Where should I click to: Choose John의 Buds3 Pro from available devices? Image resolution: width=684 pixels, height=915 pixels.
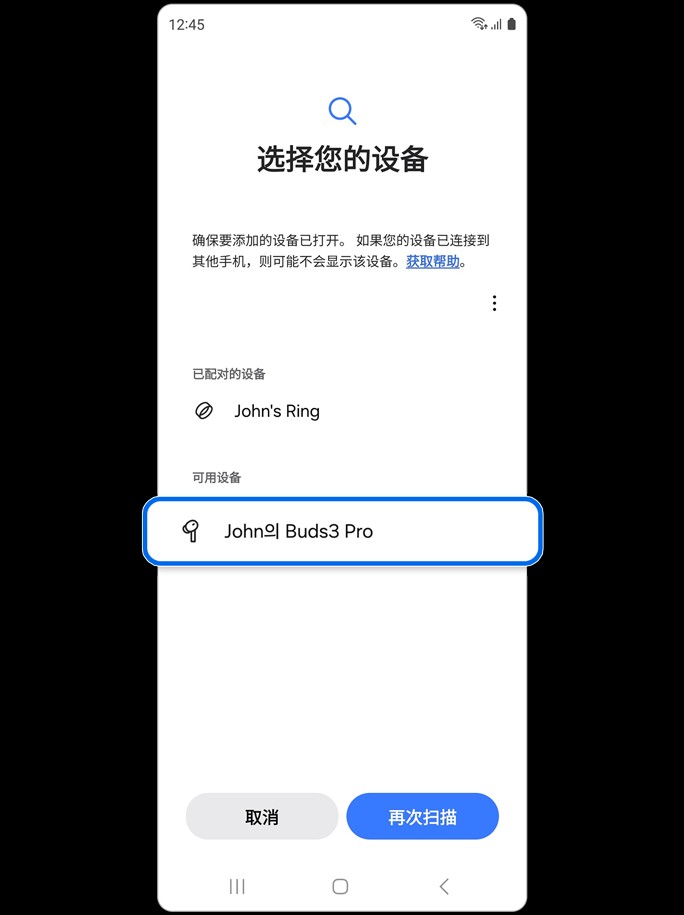click(x=342, y=531)
